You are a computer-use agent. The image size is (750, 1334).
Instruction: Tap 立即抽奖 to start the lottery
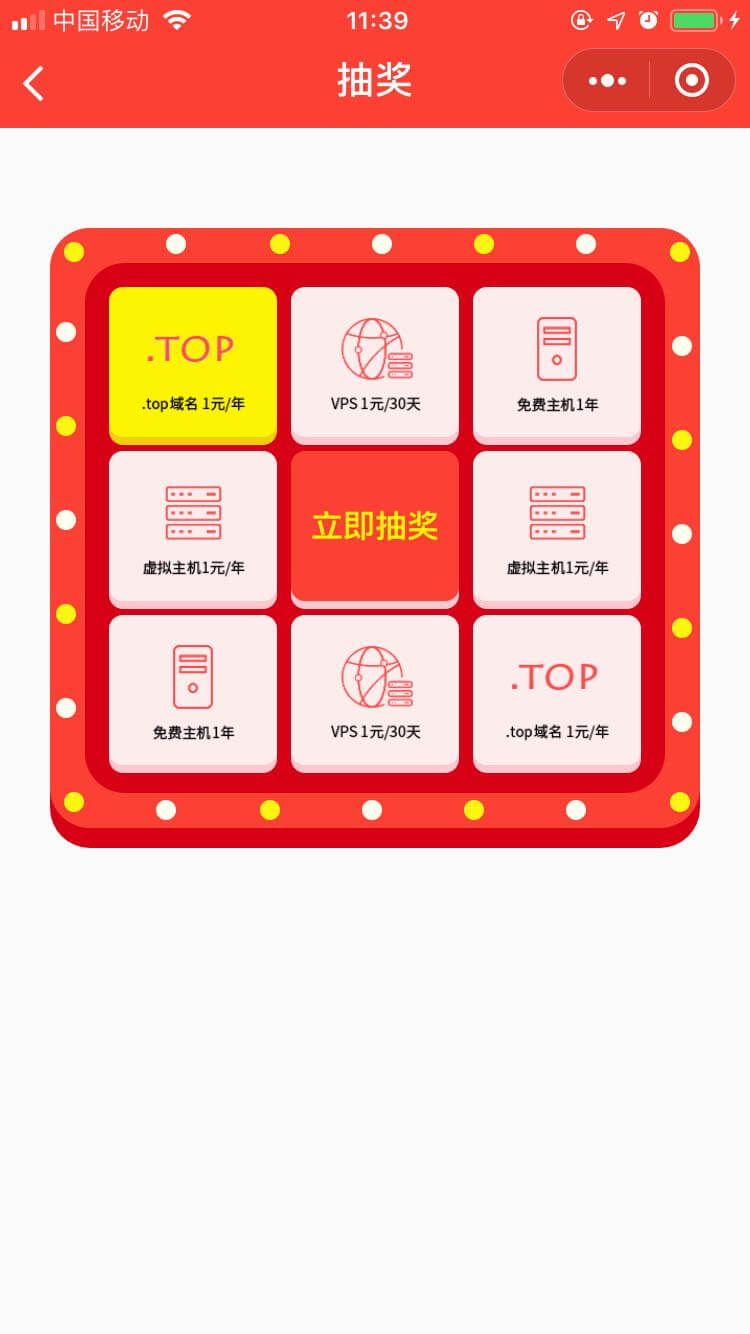point(375,526)
